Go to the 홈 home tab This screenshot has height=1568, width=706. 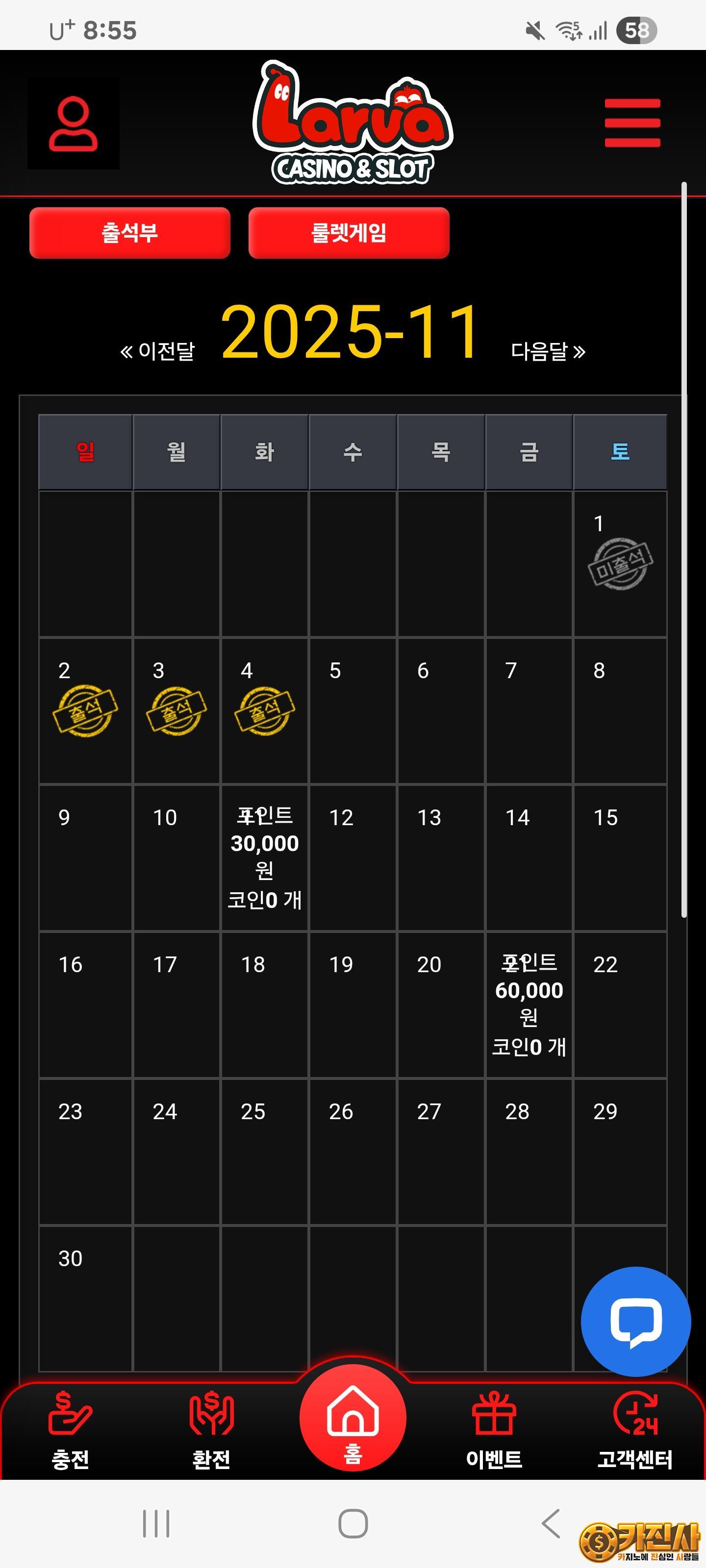tap(353, 1418)
